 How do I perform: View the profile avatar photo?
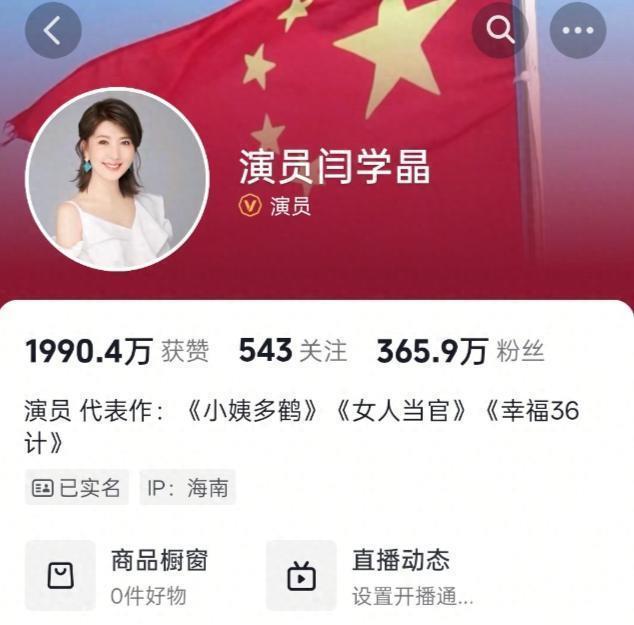point(117,179)
